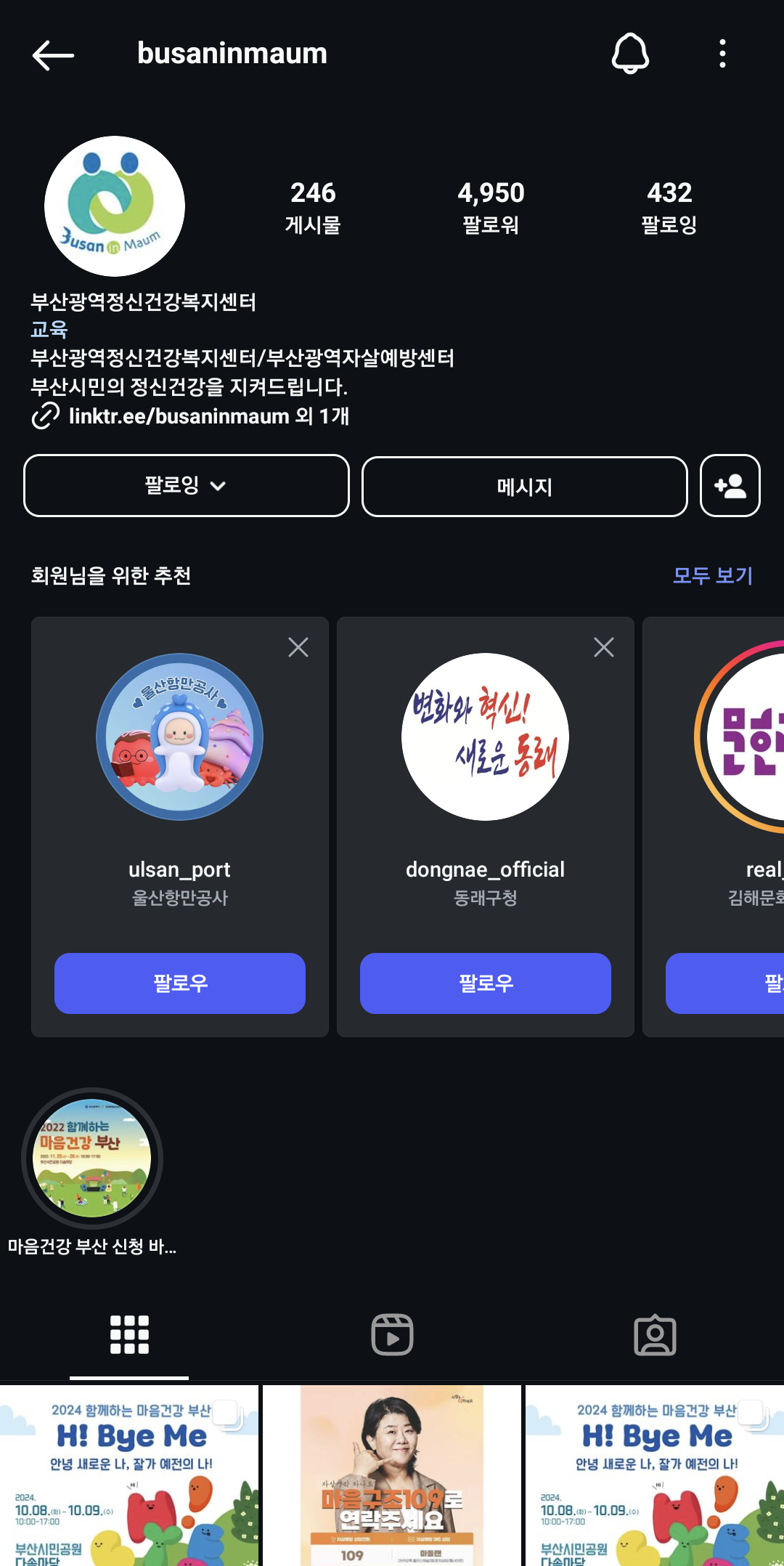Tap 모두 보기 to see all suggestions
Screen dimensions: 784x1566
click(712, 576)
